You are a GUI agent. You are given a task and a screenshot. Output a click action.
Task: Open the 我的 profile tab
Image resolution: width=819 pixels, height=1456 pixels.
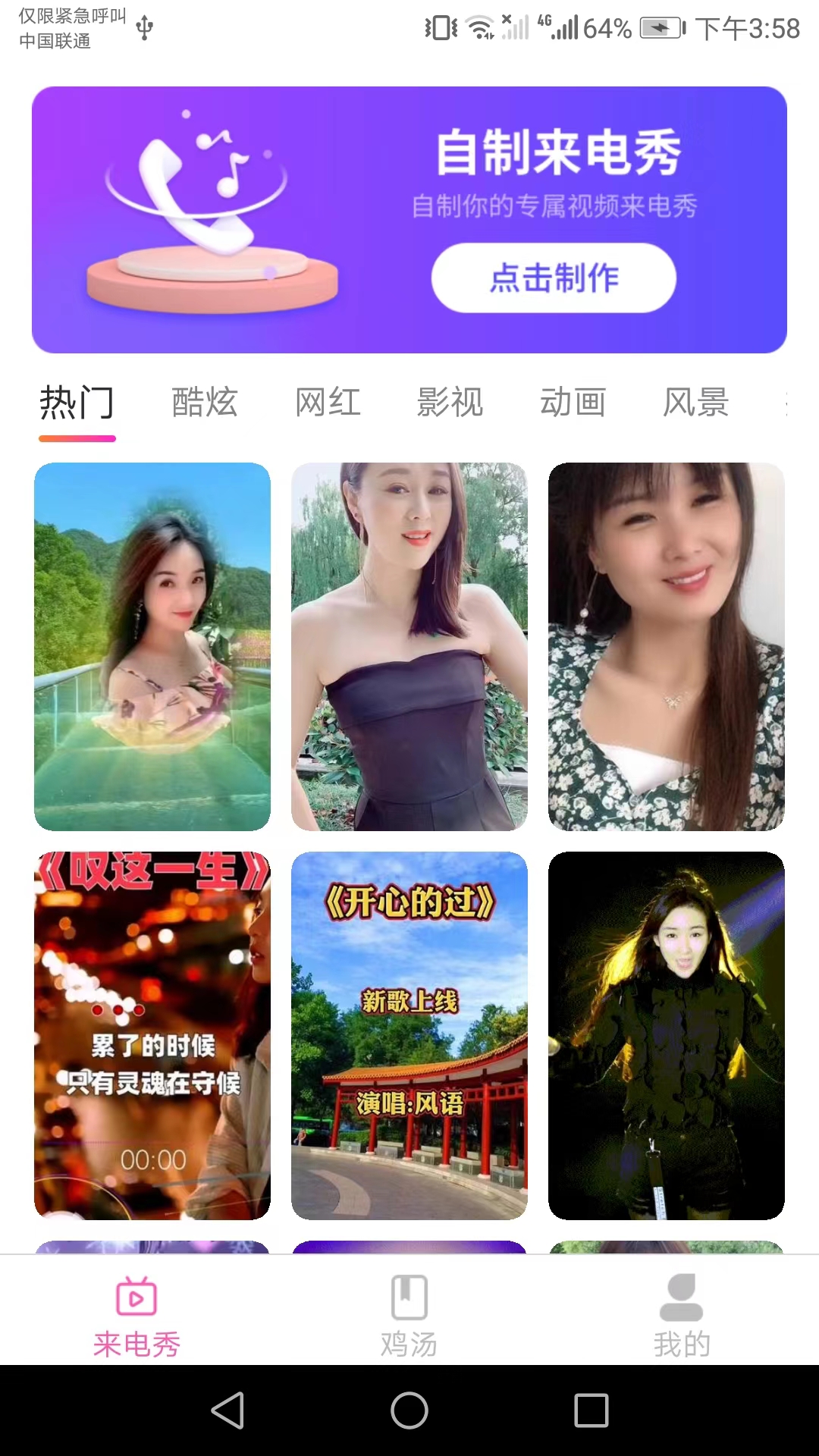682,1316
